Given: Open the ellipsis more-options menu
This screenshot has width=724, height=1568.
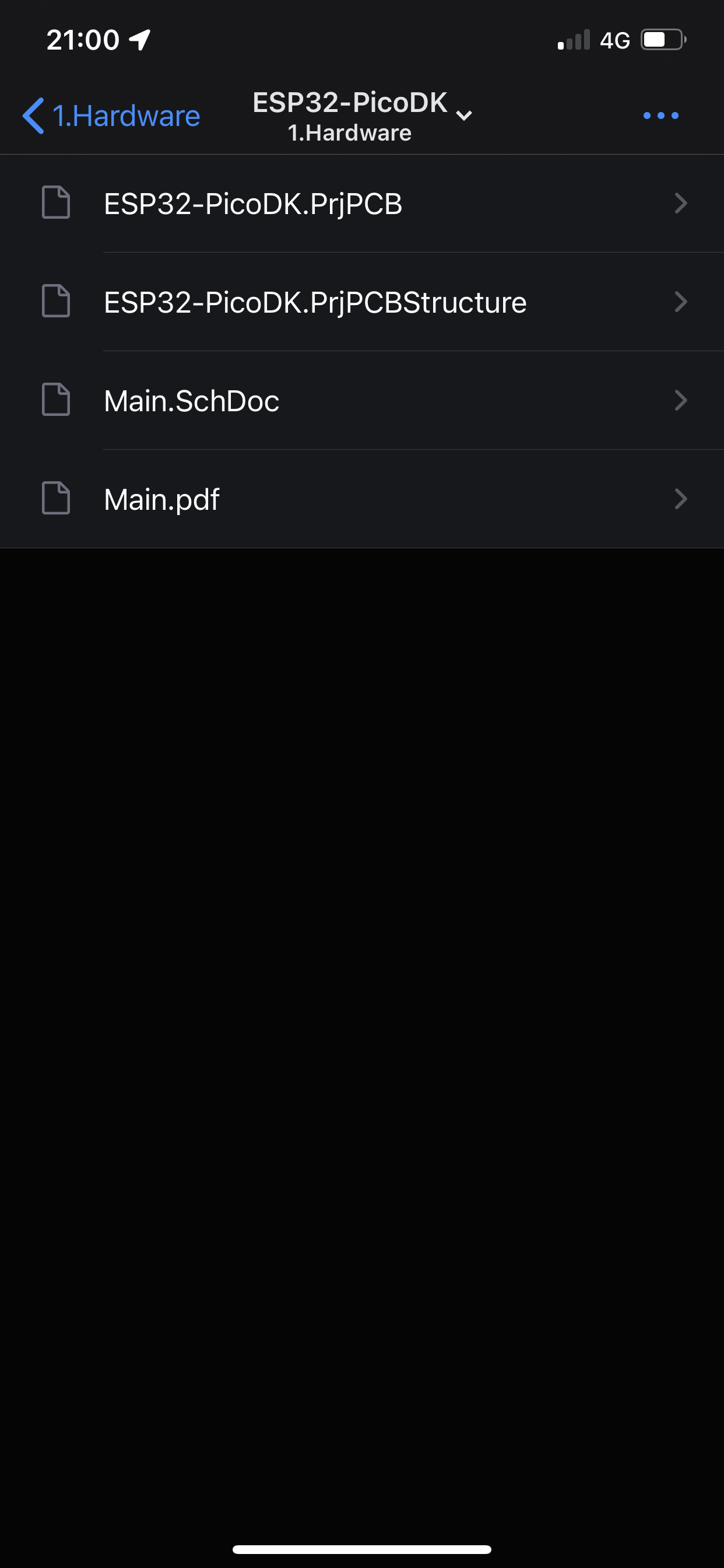Looking at the screenshot, I should tap(660, 115).
